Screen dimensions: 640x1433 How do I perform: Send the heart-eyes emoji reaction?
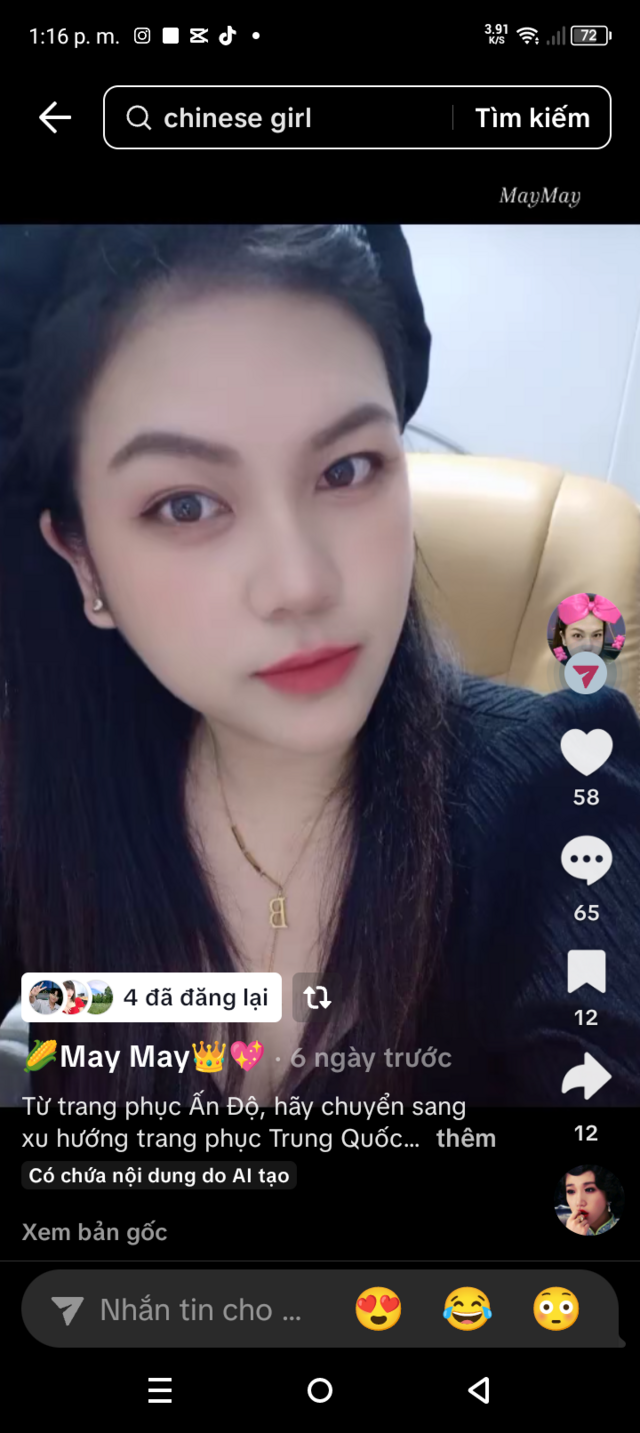point(379,1310)
